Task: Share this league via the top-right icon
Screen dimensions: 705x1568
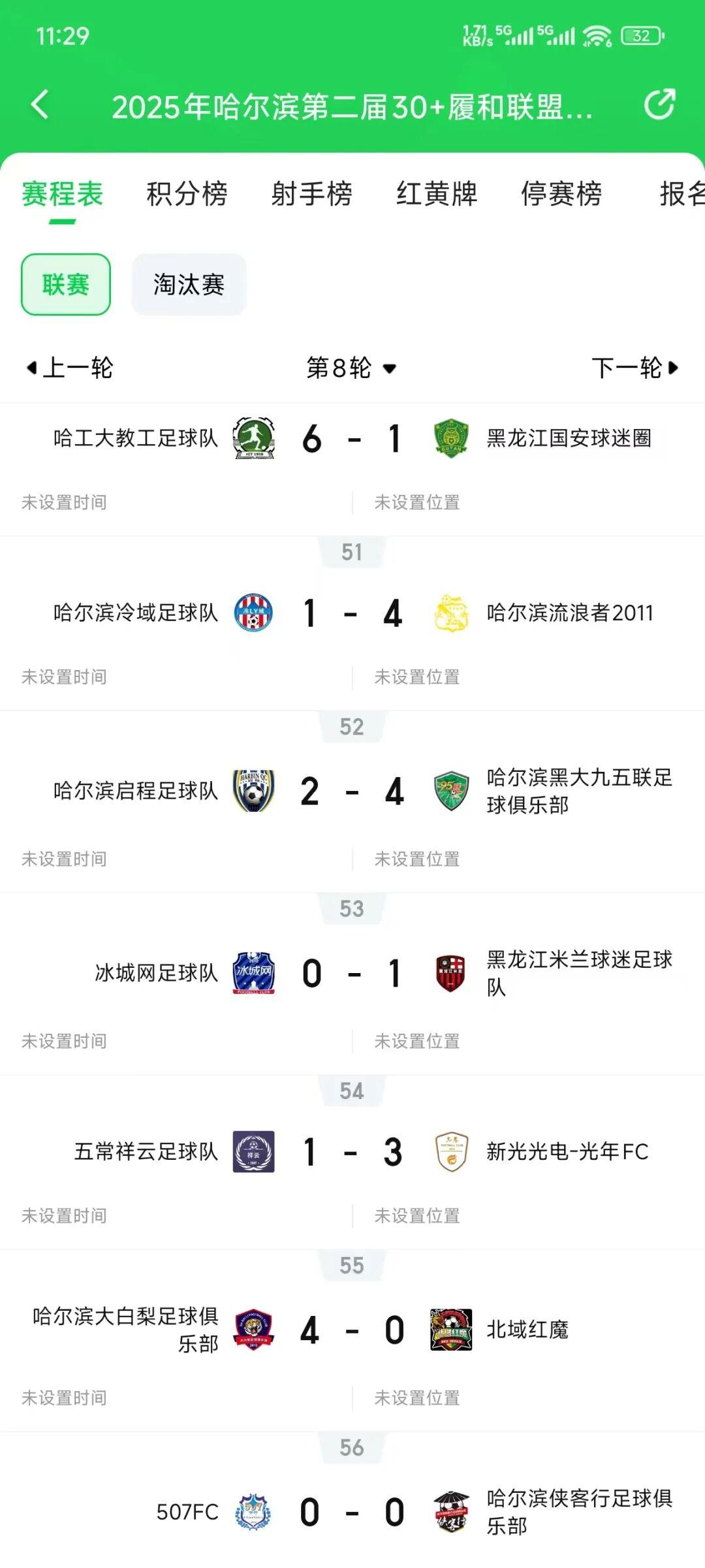Action: (x=659, y=104)
